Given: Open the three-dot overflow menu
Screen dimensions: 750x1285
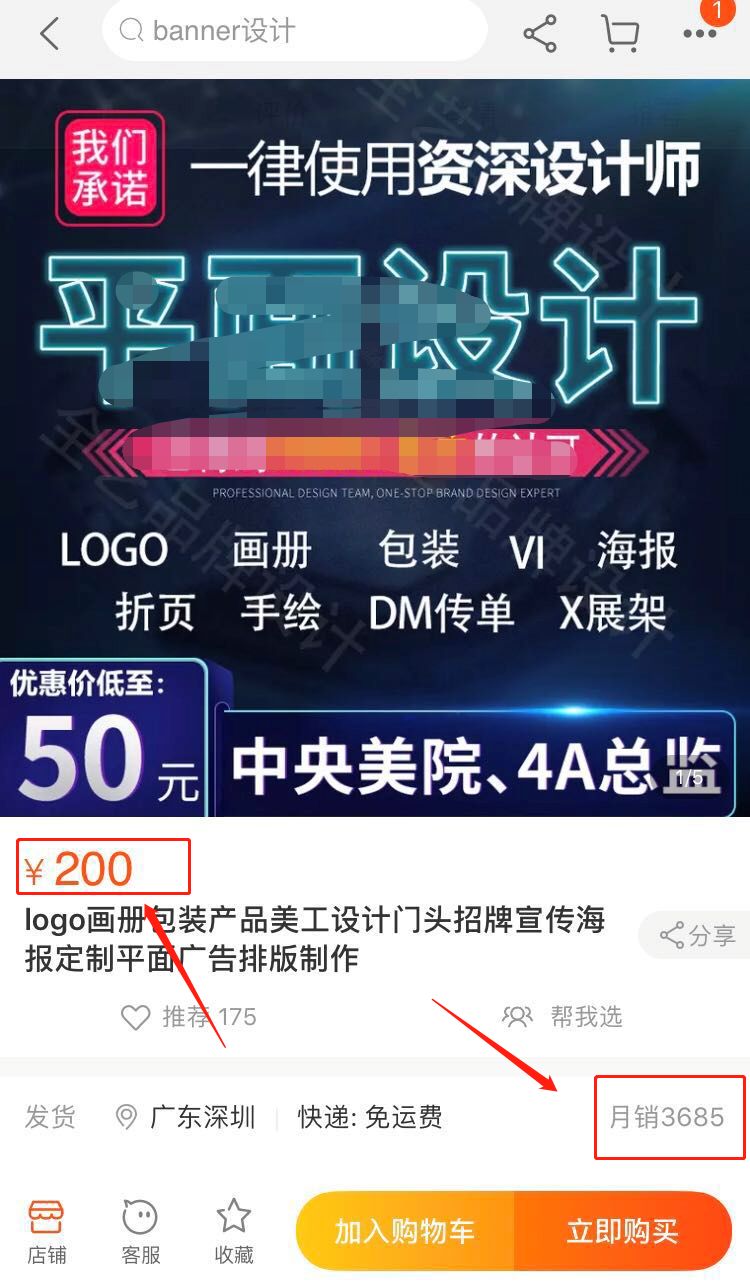Looking at the screenshot, I should tap(700, 34).
